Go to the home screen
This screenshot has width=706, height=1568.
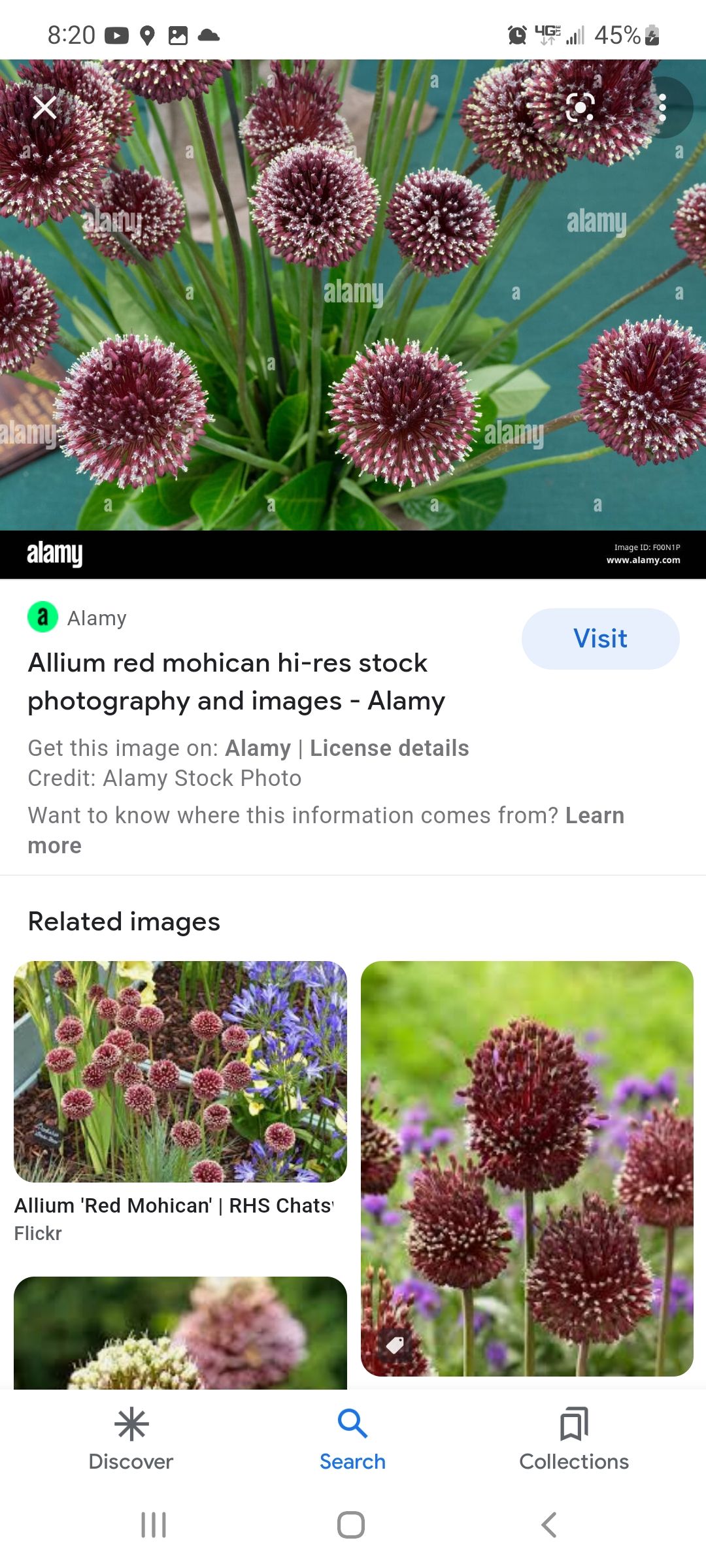coord(351,1525)
